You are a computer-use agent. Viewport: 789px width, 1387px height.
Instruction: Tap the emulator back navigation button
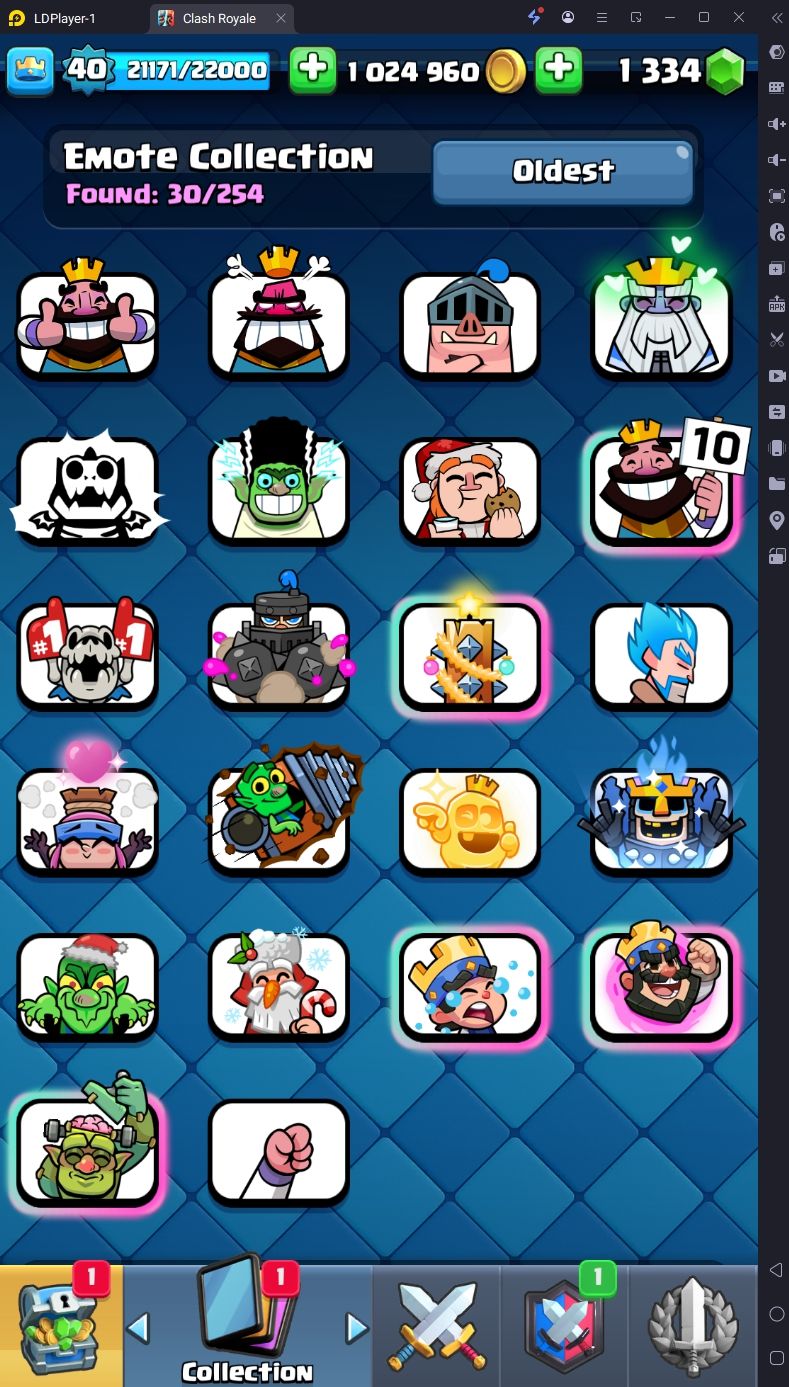point(776,1270)
